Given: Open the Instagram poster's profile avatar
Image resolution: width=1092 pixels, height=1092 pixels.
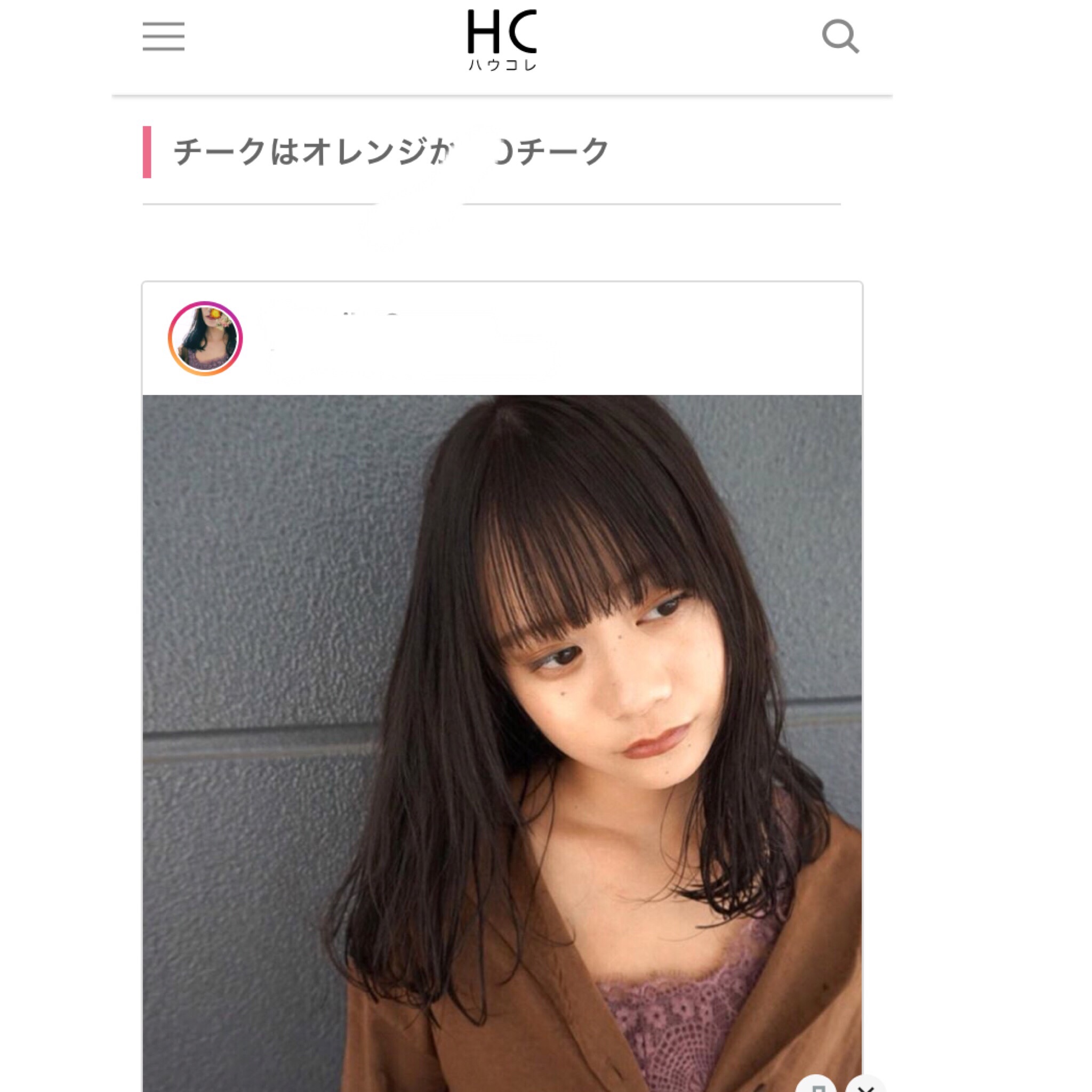Looking at the screenshot, I should 205,338.
